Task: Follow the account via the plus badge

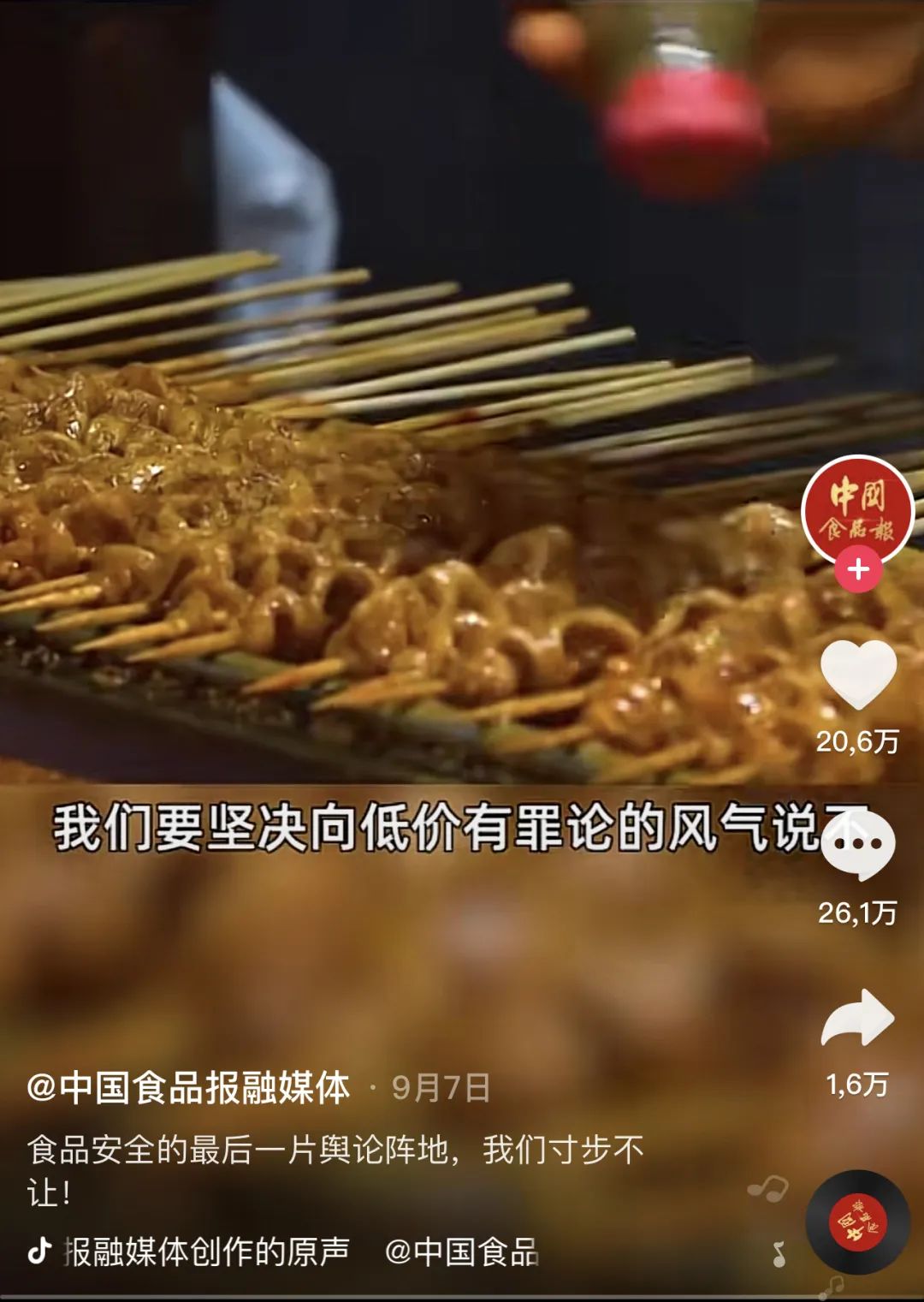Action: tap(858, 570)
